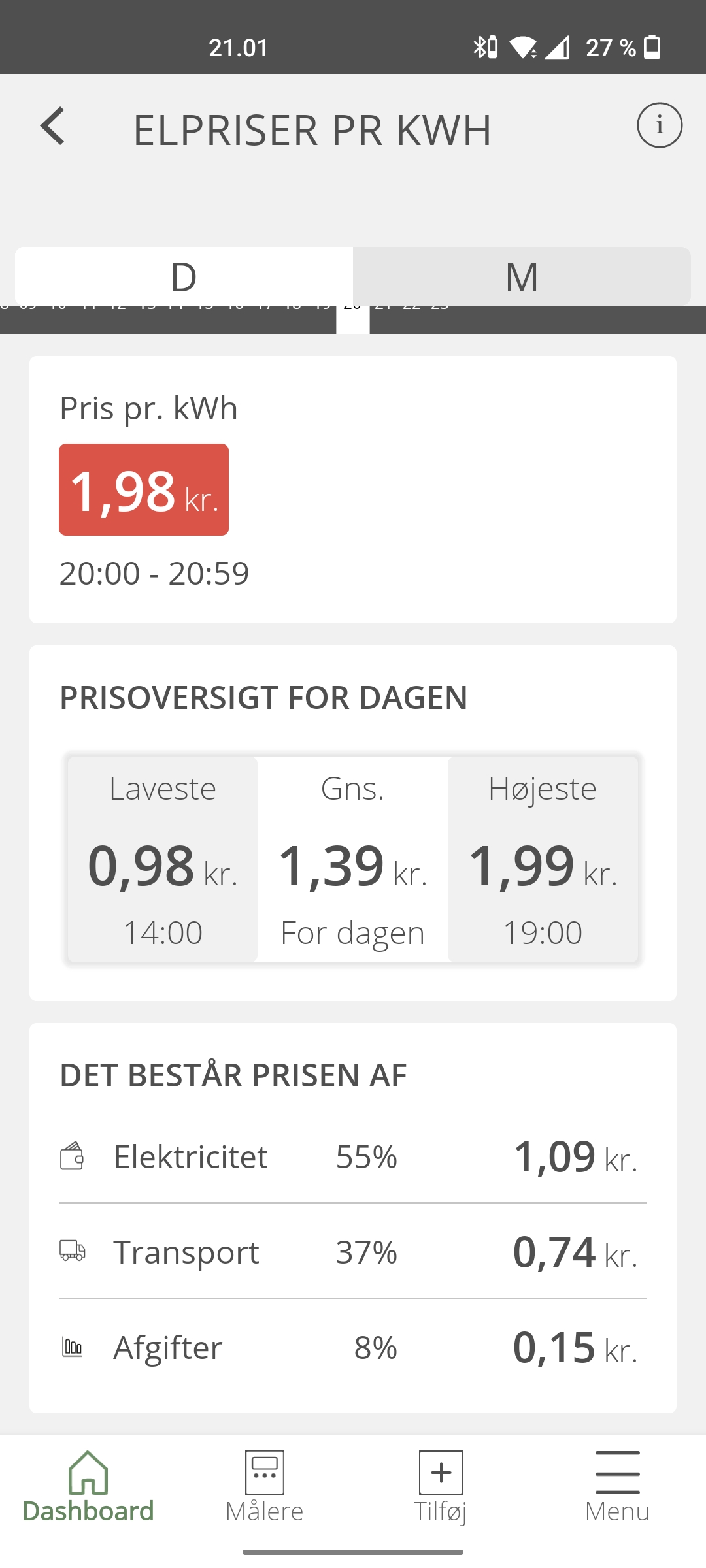Switch to the D daily view tab
706x1568 pixels.
[183, 275]
